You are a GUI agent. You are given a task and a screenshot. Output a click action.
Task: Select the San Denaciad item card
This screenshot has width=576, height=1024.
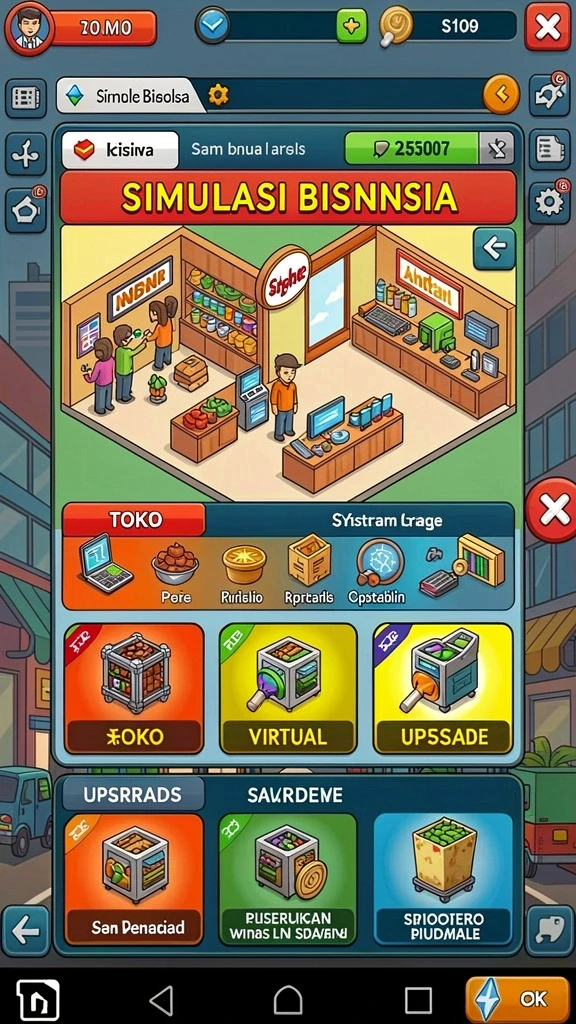click(x=134, y=879)
